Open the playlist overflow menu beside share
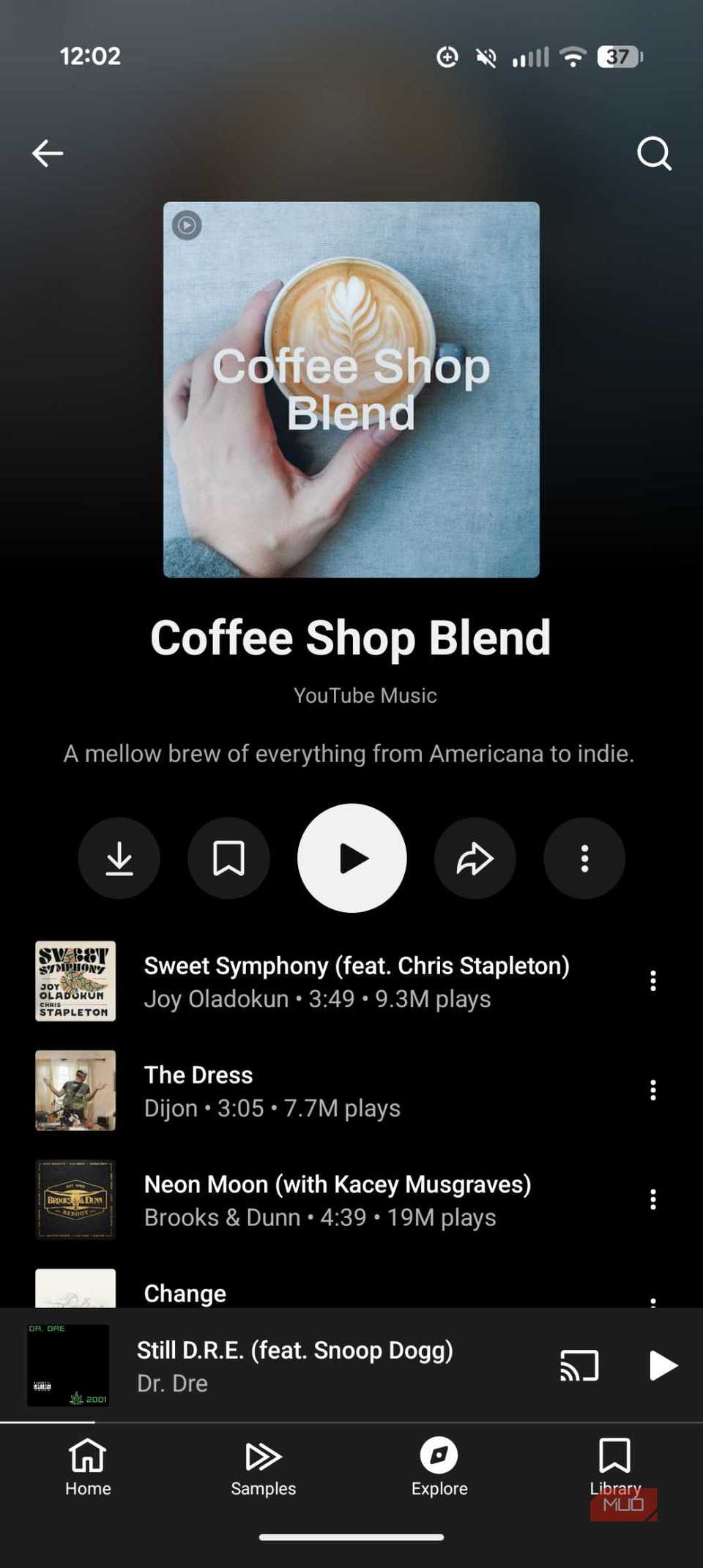The height and width of the screenshot is (1568, 703). [x=584, y=858]
